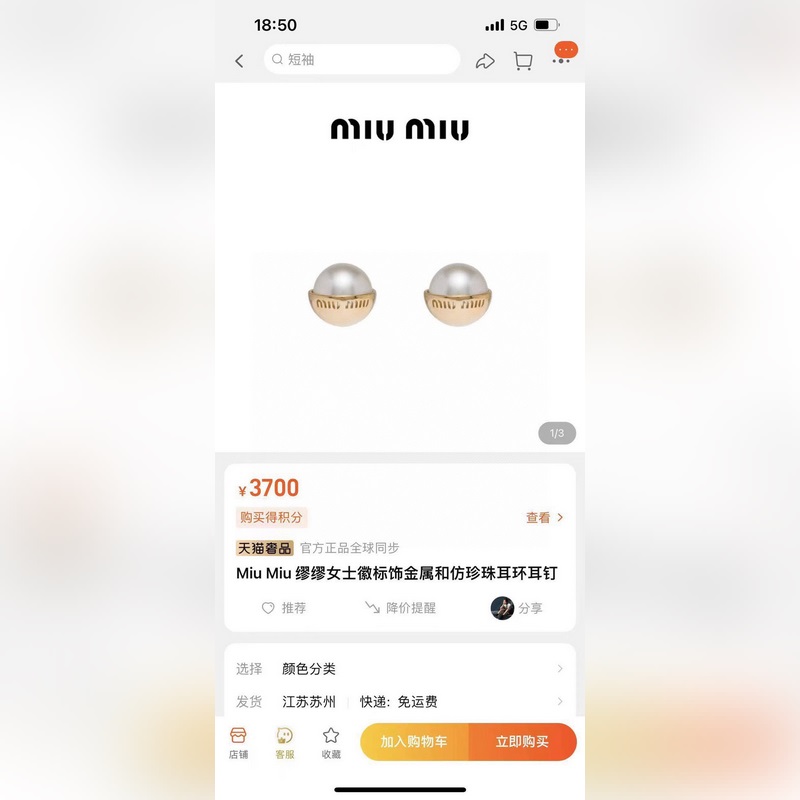Viewport: 800px width, 800px height.
Task: Go back to the previous page
Action: (239, 61)
